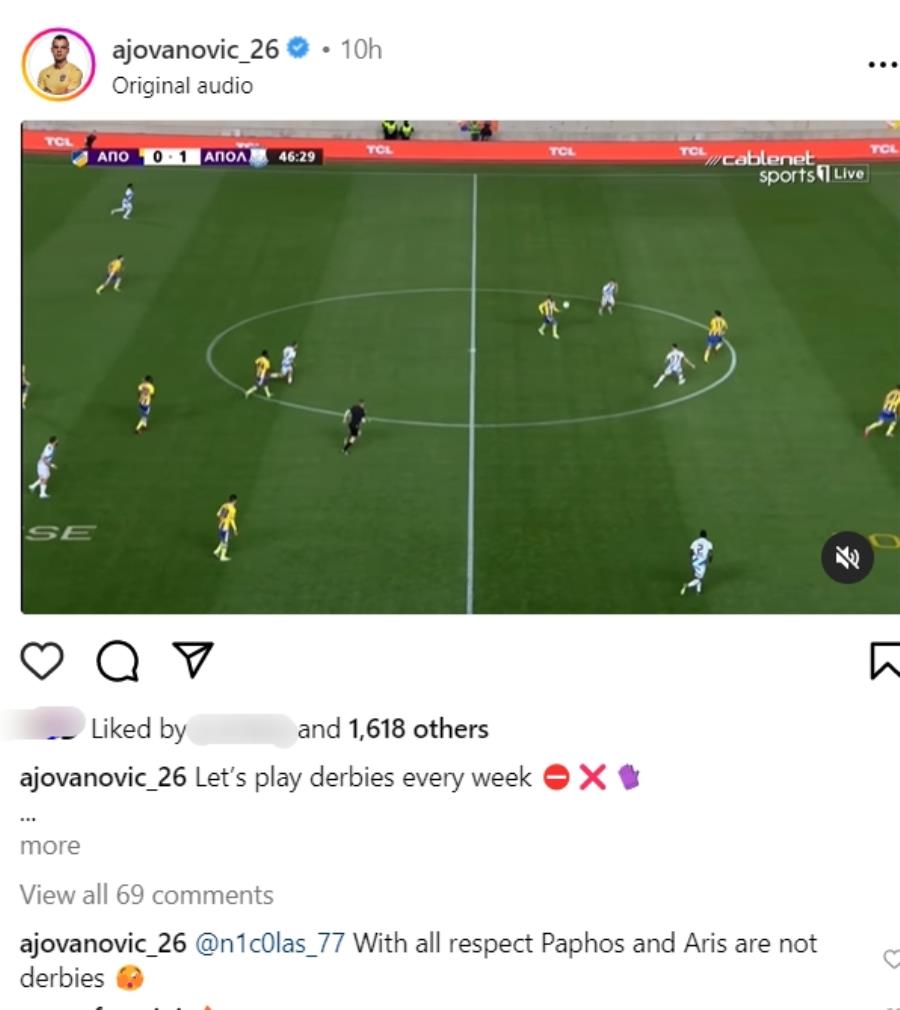900x1010 pixels.
Task: Open the post's three-dot options menu
Action: click(x=882, y=65)
